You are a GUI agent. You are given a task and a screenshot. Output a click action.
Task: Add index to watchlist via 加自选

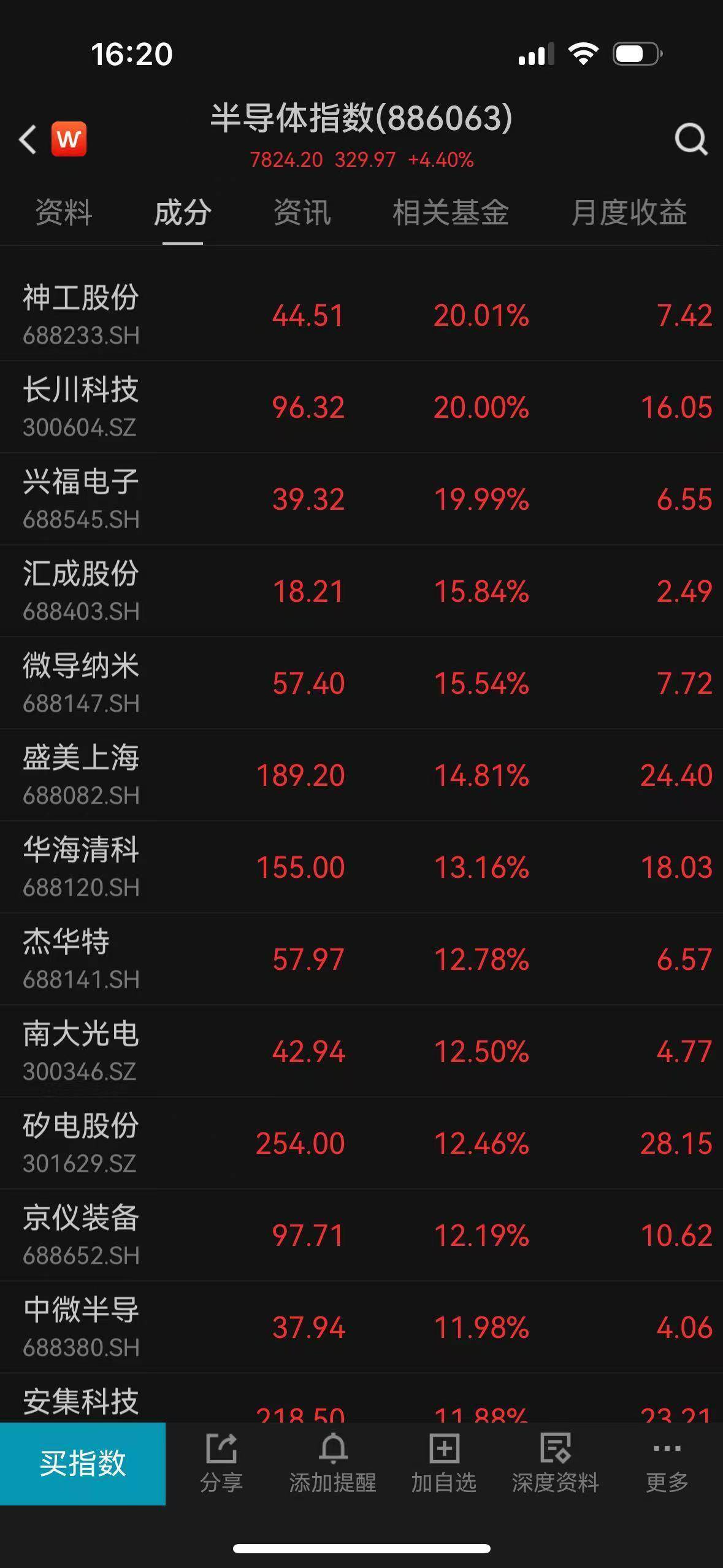444,1463
